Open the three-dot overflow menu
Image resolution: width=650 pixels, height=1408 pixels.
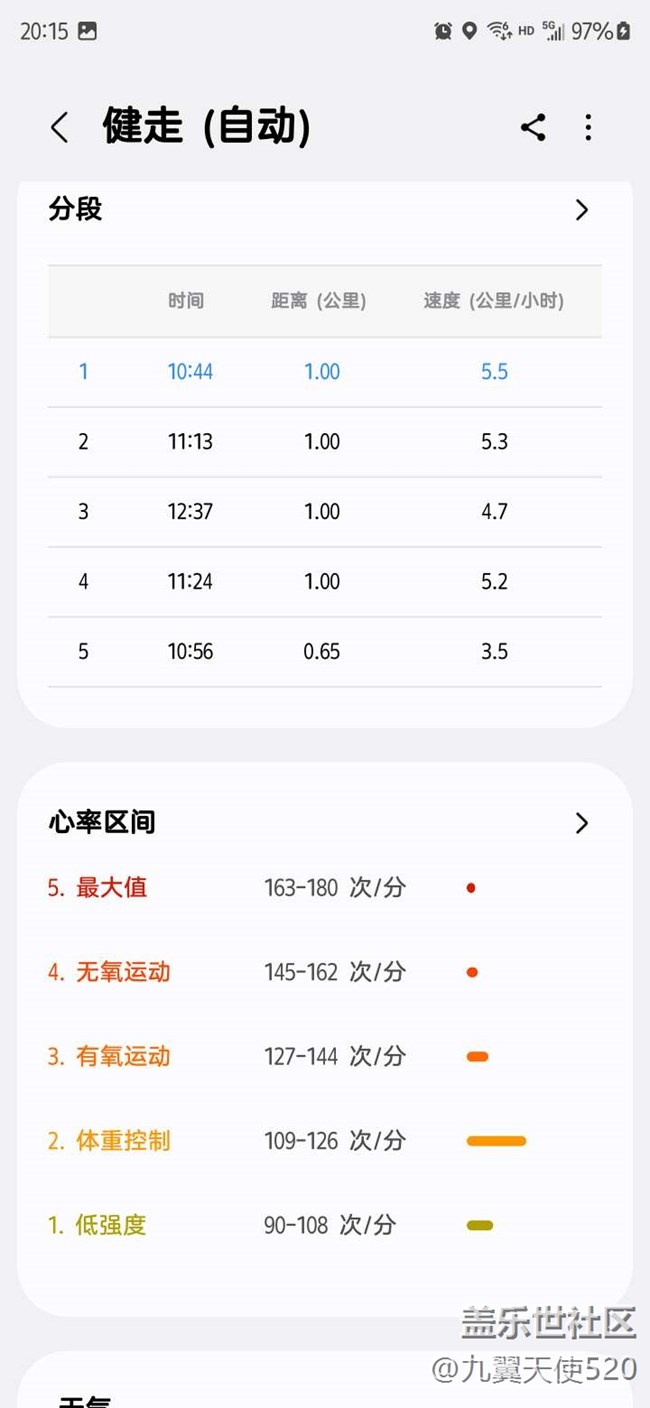point(588,127)
